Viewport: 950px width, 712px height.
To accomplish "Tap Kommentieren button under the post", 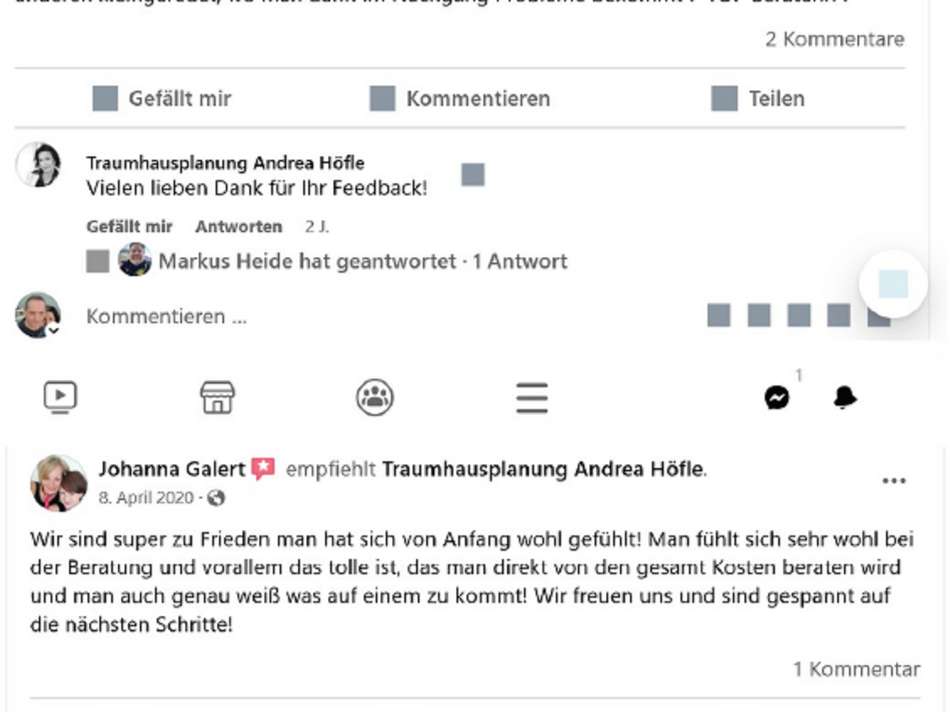I will pos(460,98).
